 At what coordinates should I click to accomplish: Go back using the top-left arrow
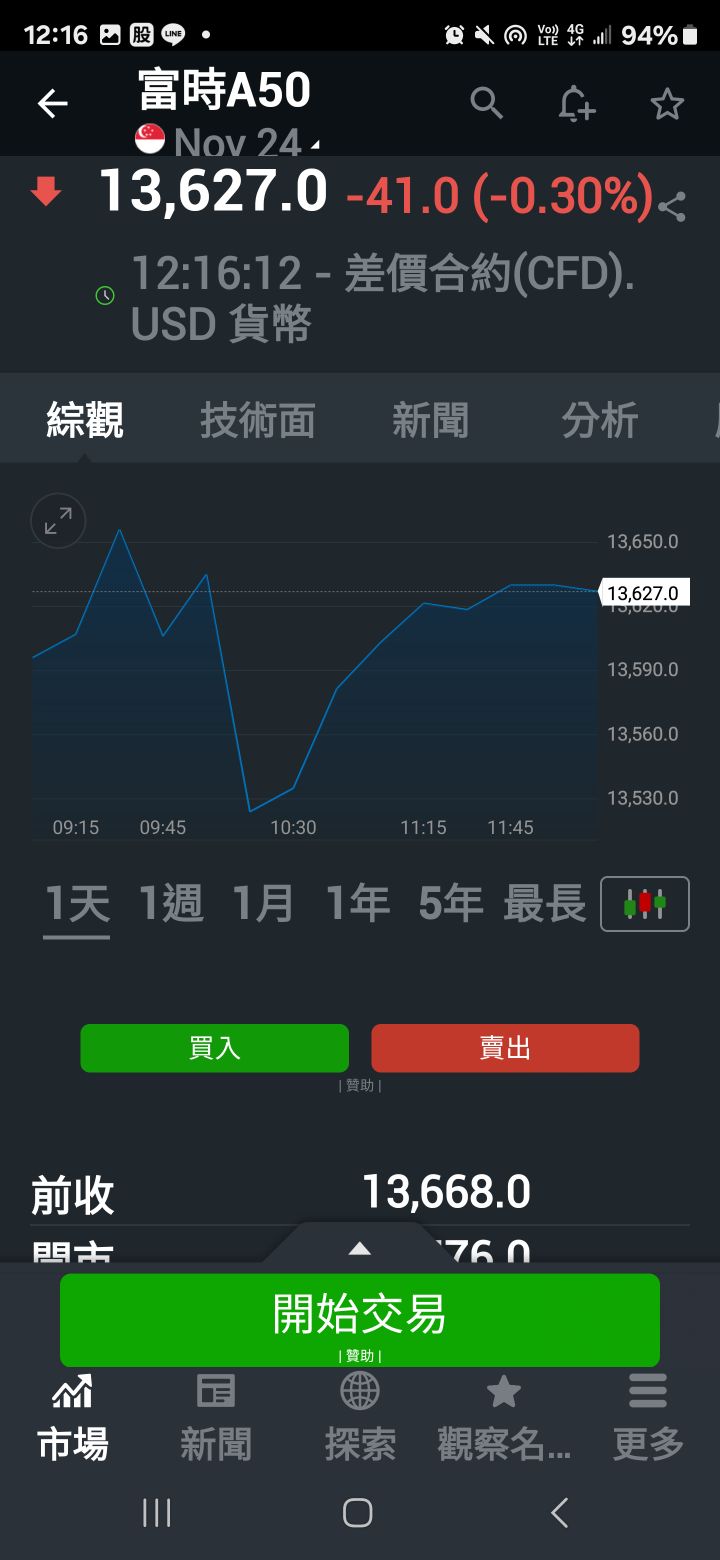click(x=52, y=103)
